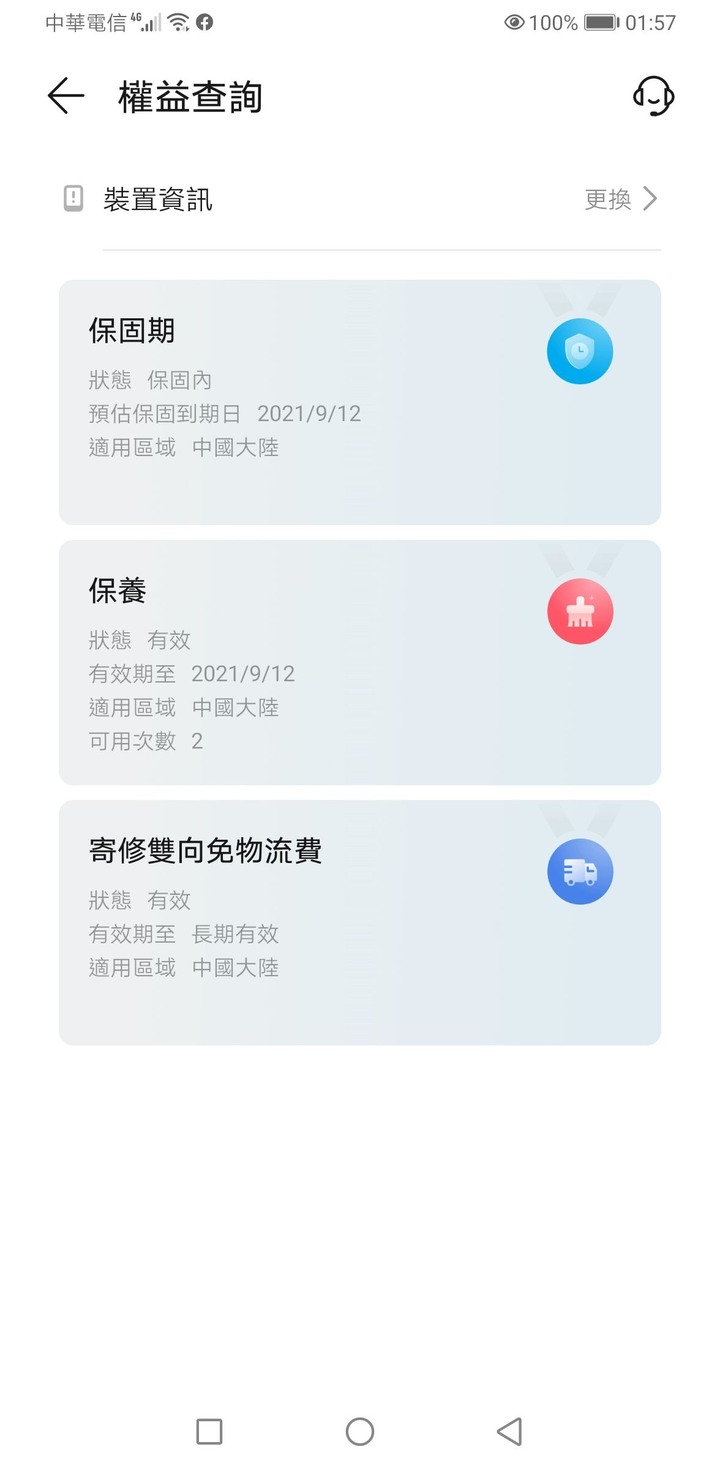This screenshot has width=720, height=1469.
Task: Tap the system home button
Action: coord(360,1431)
